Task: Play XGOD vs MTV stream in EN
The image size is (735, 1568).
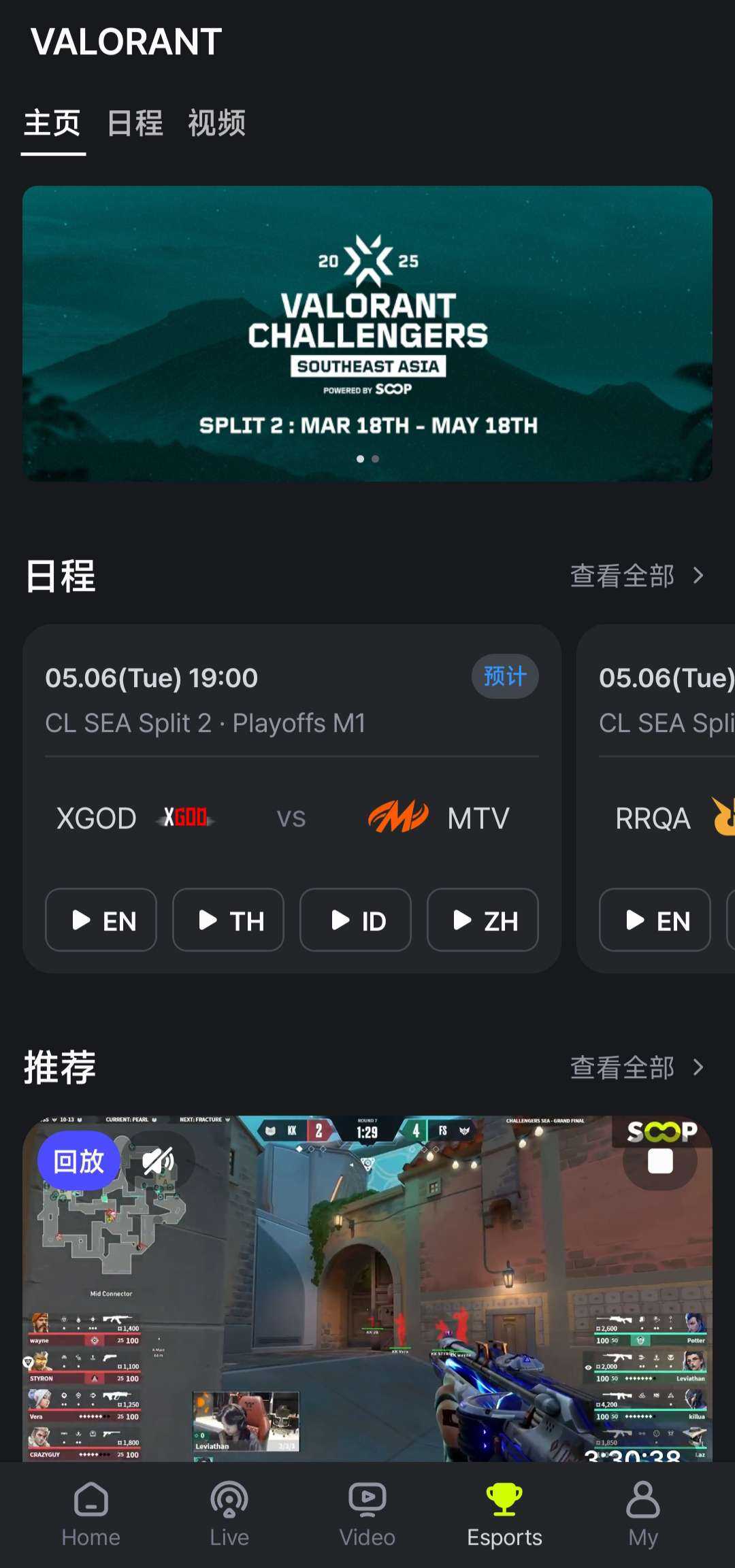Action: (101, 920)
